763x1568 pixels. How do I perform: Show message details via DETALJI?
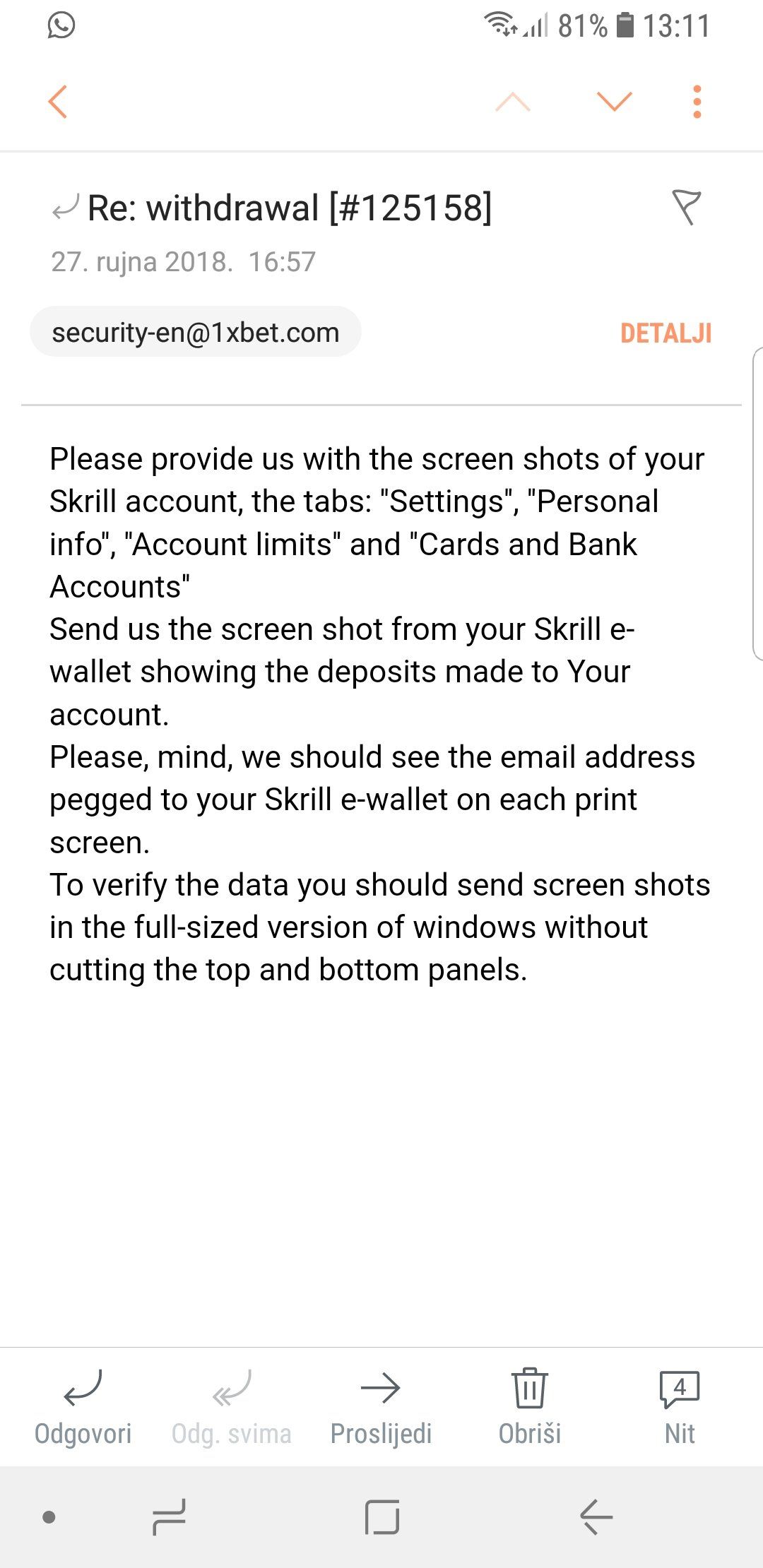pos(666,333)
